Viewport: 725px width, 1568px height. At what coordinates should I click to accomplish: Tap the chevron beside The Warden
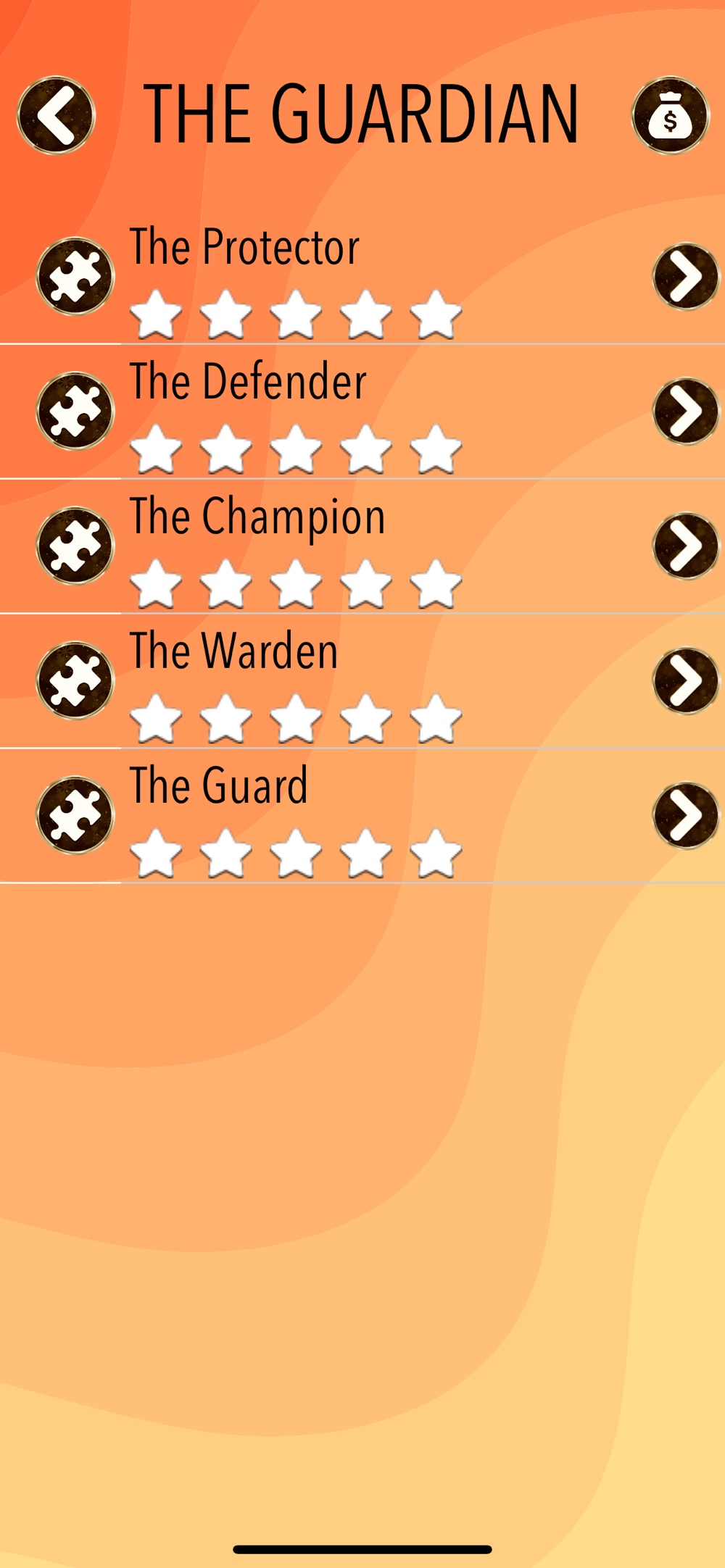click(x=685, y=680)
